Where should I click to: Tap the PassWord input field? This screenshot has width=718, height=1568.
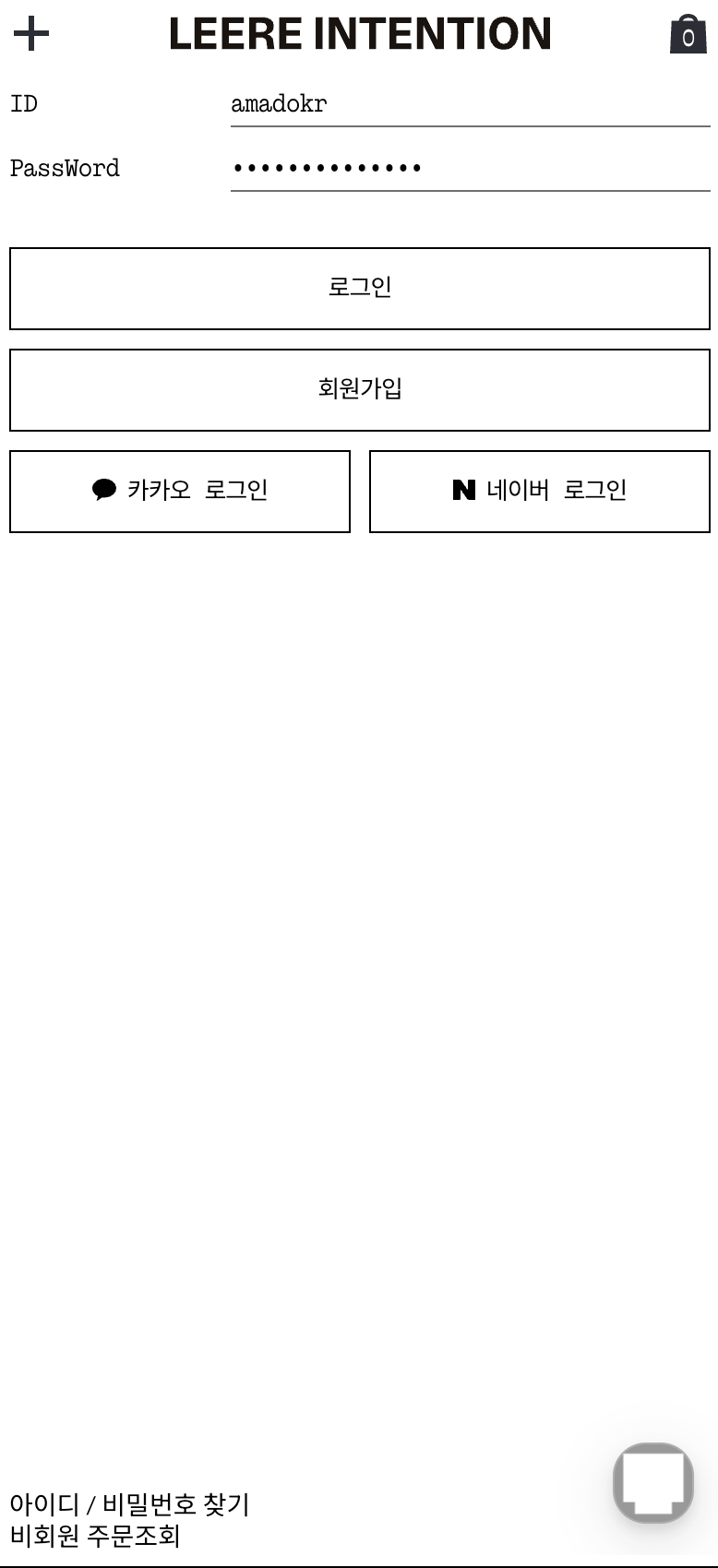pos(470,169)
